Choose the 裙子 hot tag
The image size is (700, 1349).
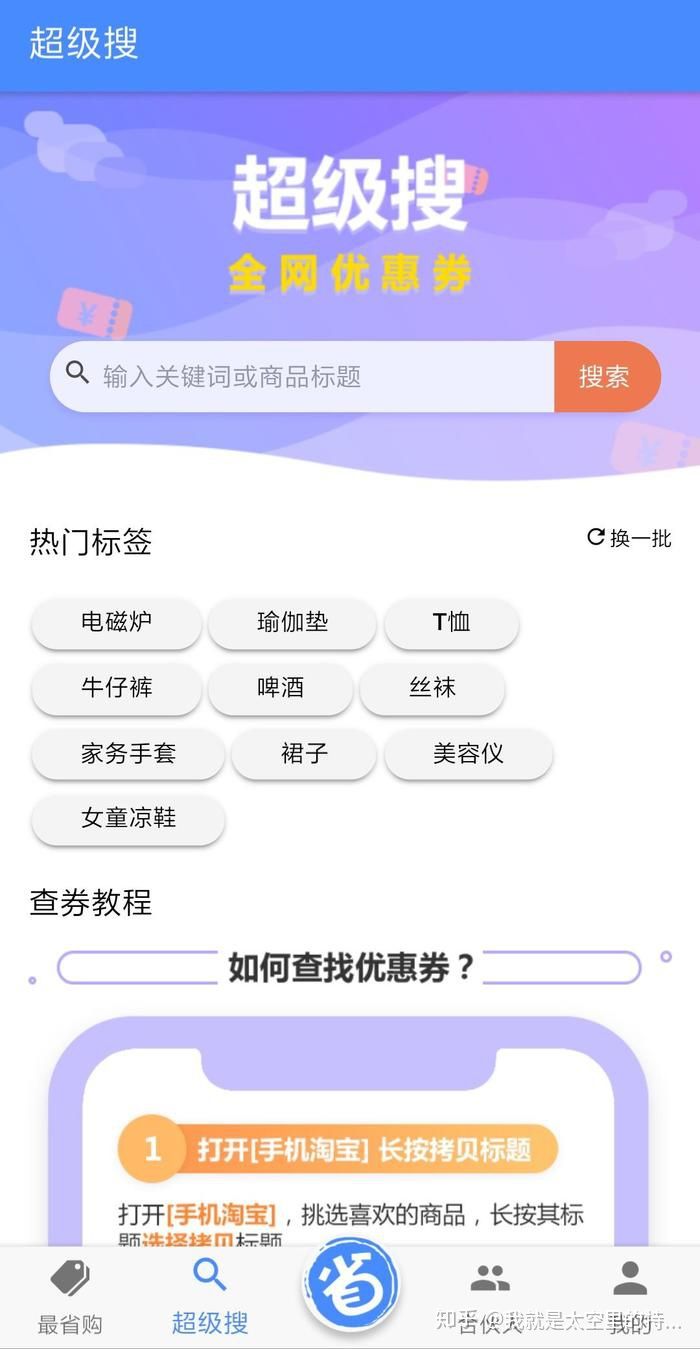(304, 753)
